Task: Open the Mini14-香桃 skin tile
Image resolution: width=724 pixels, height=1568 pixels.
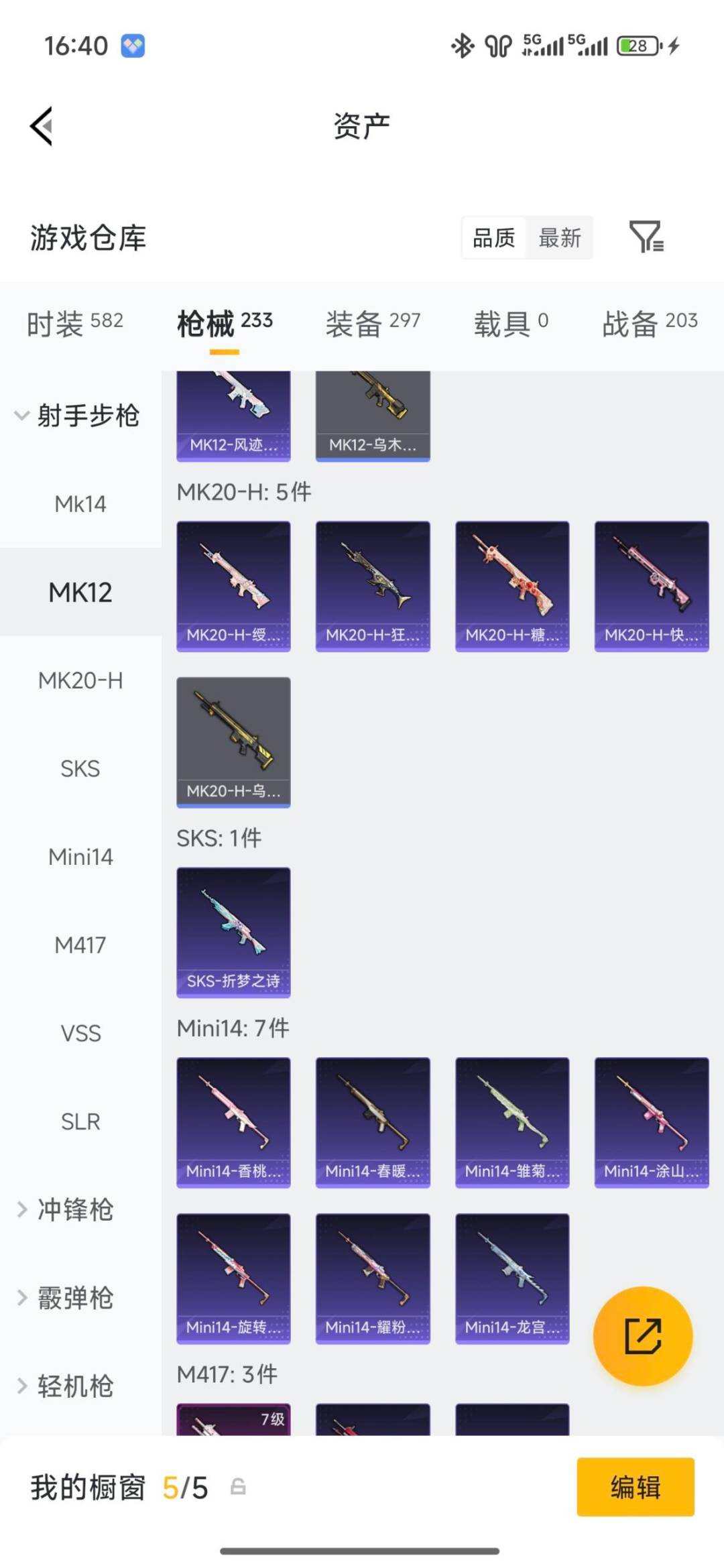Action: pos(233,1122)
